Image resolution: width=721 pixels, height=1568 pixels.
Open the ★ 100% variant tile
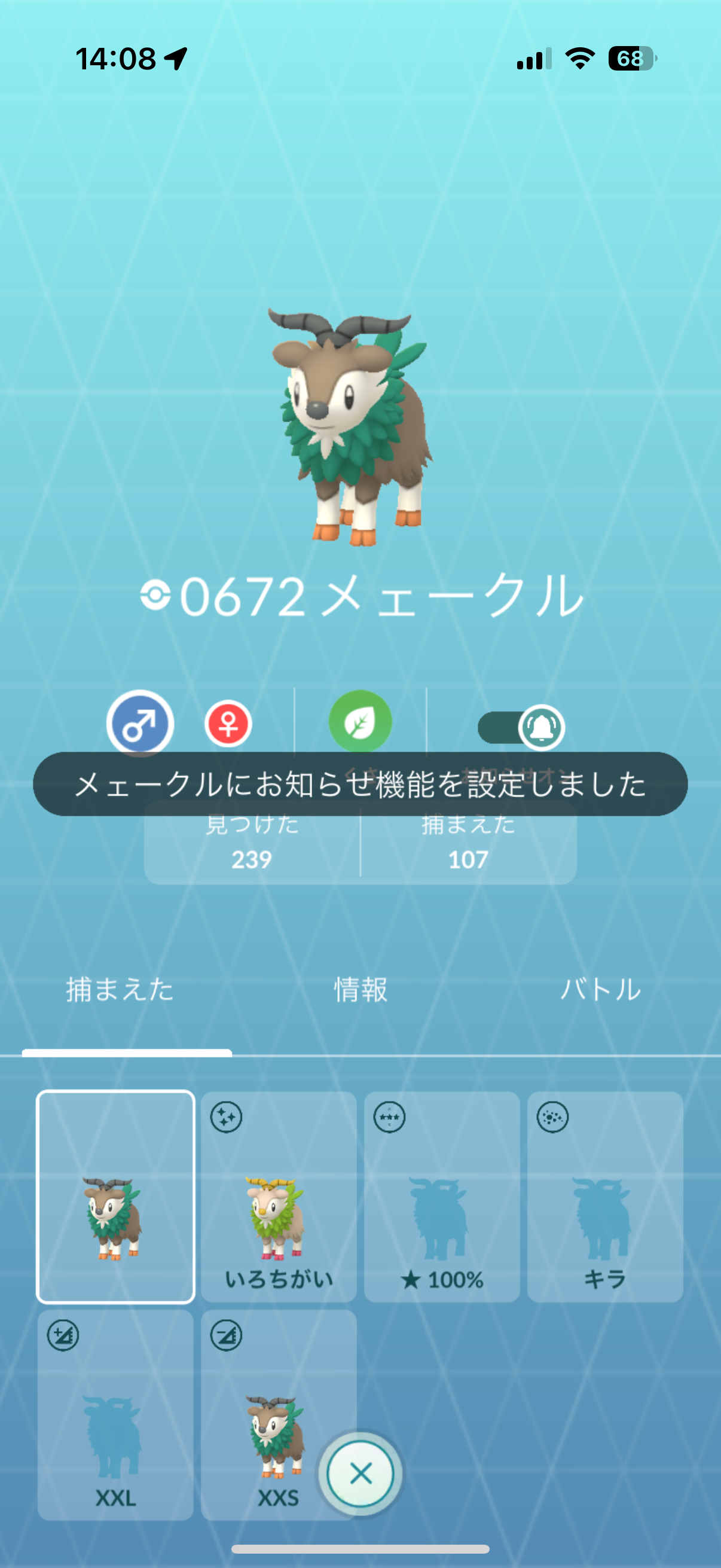pos(442,1196)
